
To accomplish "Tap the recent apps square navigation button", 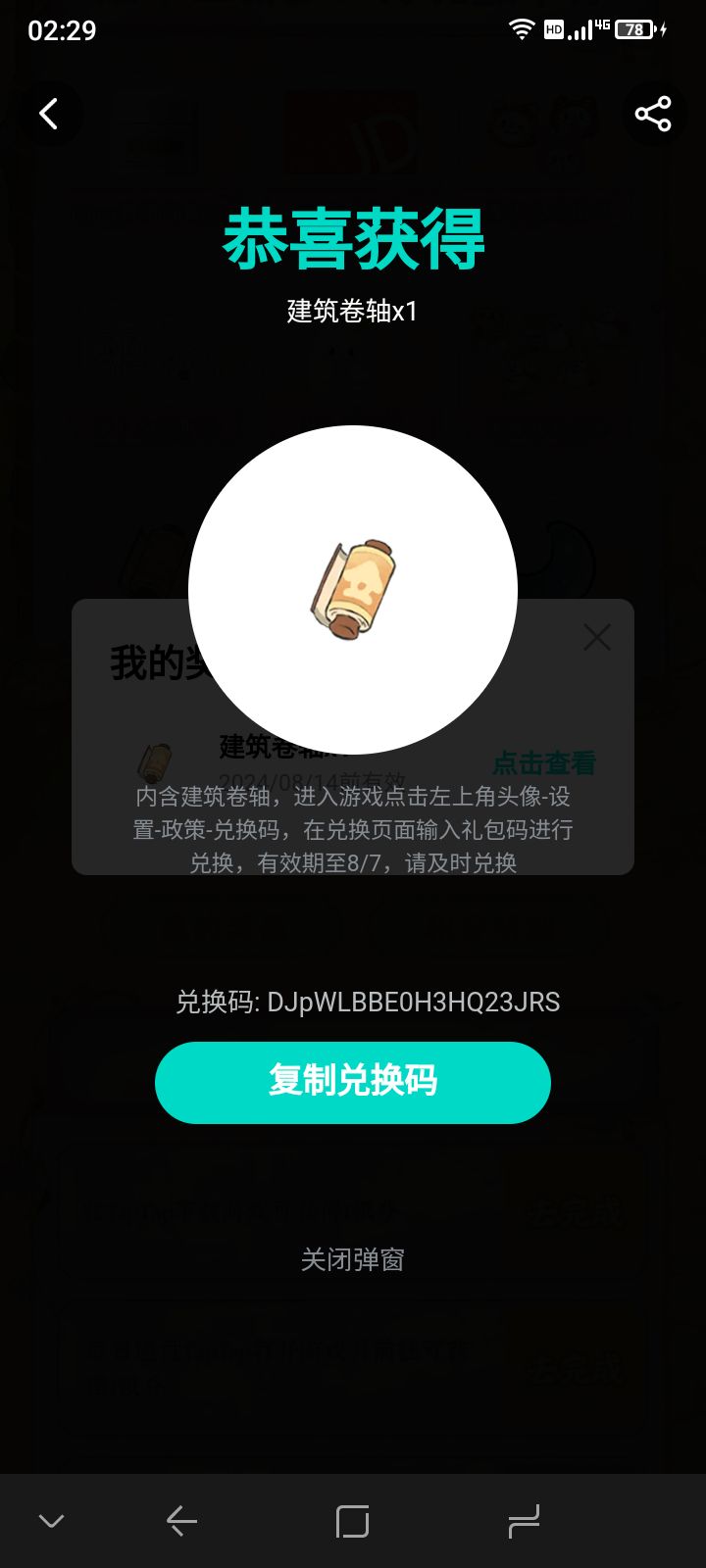I will [x=353, y=1521].
